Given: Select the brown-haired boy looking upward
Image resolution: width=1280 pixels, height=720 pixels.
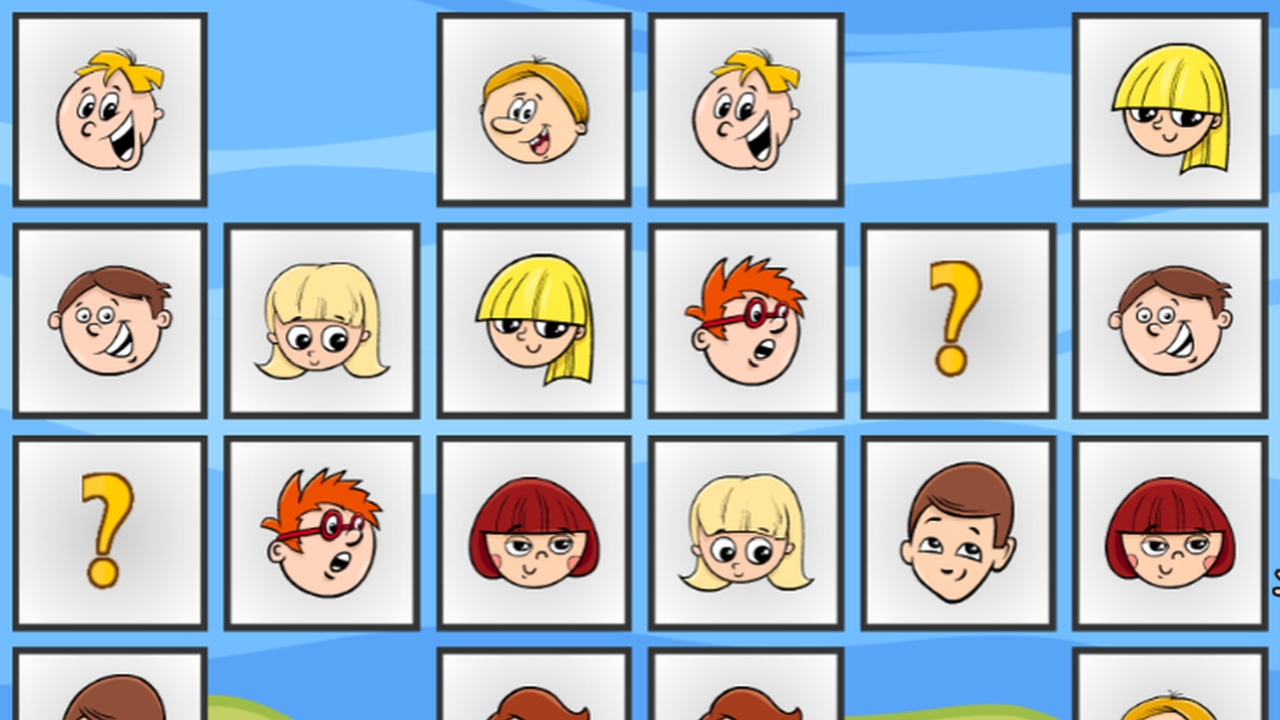Looking at the screenshot, I should click(x=957, y=532).
